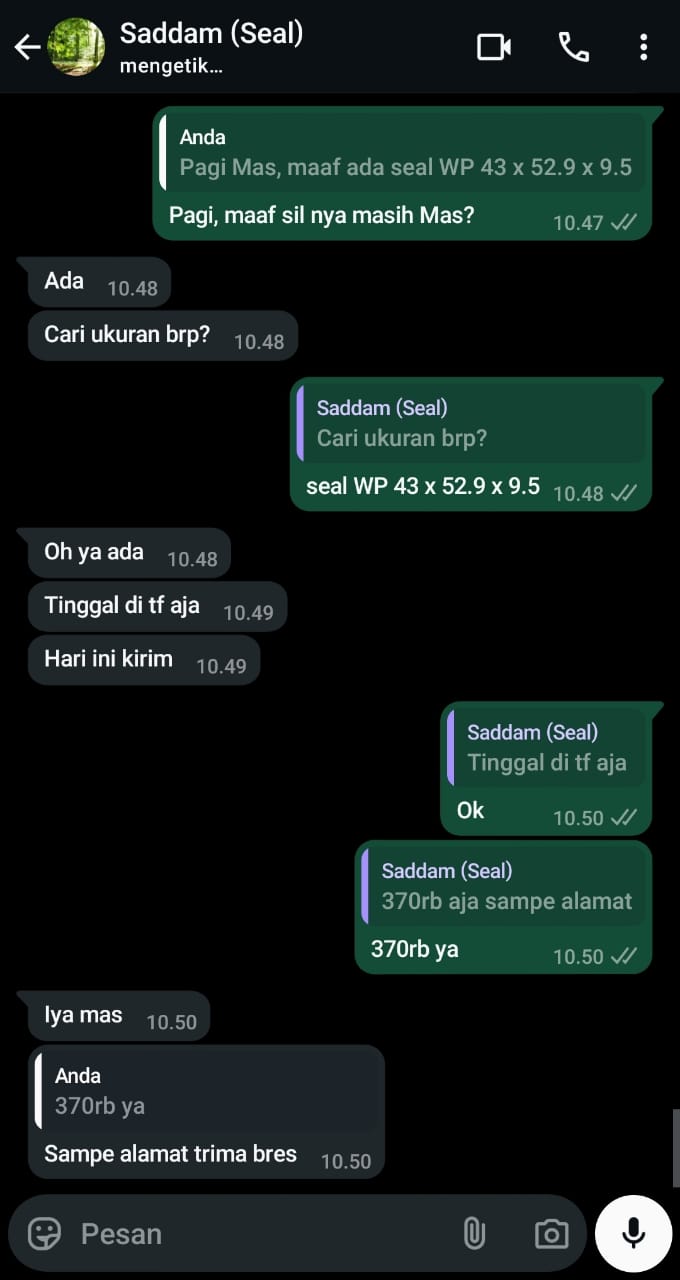Tap the microphone to record voice
Screen dimensions: 680x1280
pyautogui.click(x=633, y=1233)
